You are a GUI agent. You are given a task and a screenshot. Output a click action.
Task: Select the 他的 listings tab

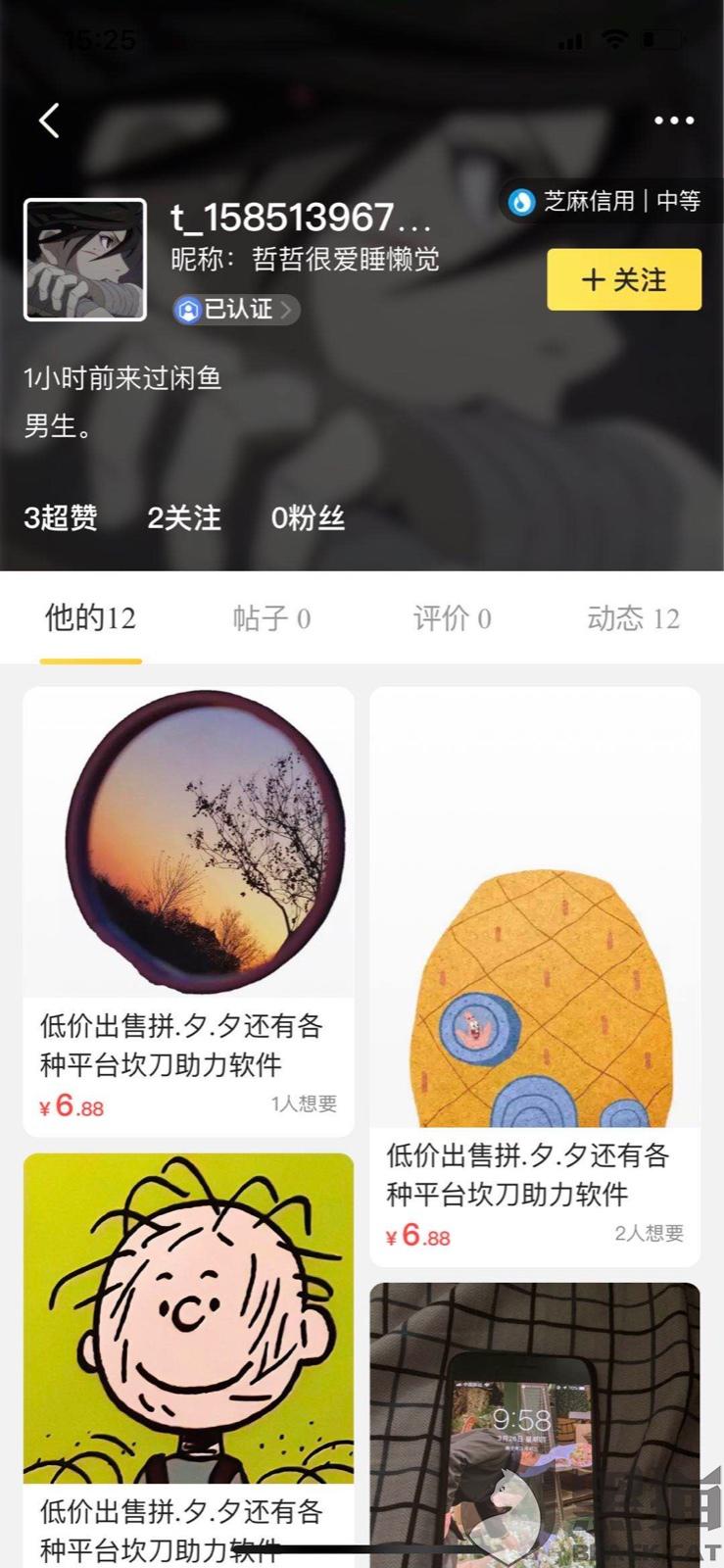90,618
